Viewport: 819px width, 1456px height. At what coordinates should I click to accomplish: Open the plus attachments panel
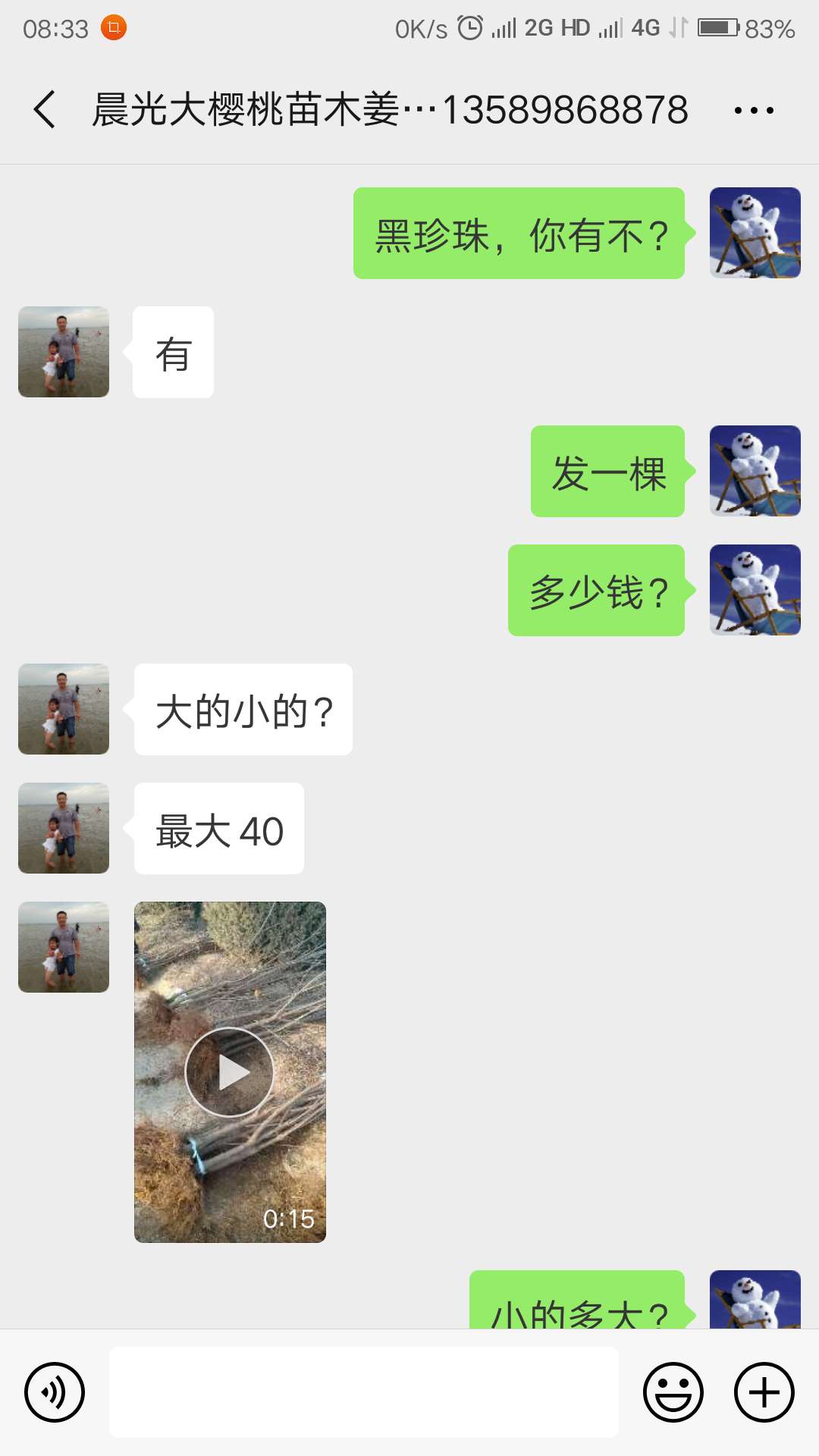pos(764,1392)
